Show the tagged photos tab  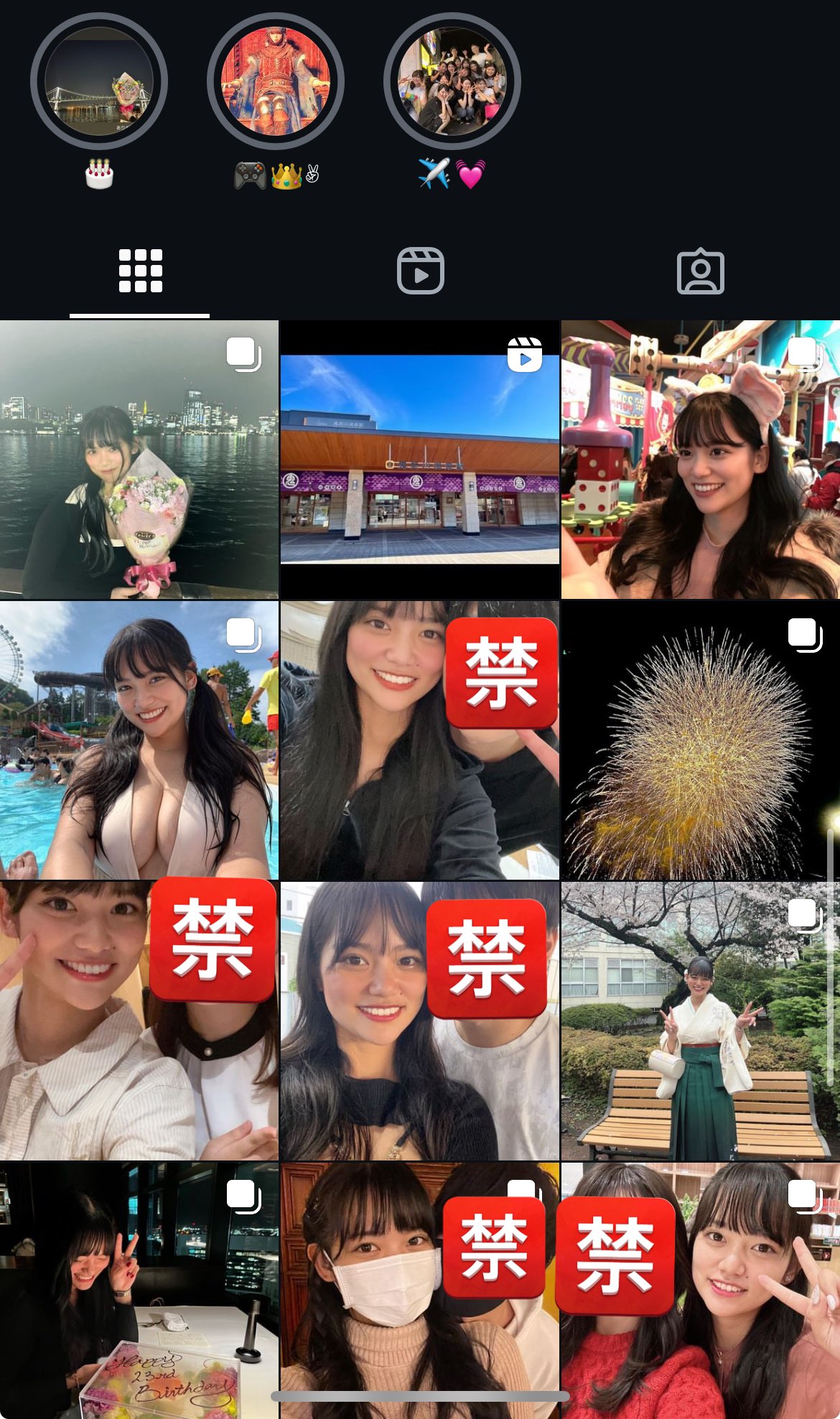[700, 271]
